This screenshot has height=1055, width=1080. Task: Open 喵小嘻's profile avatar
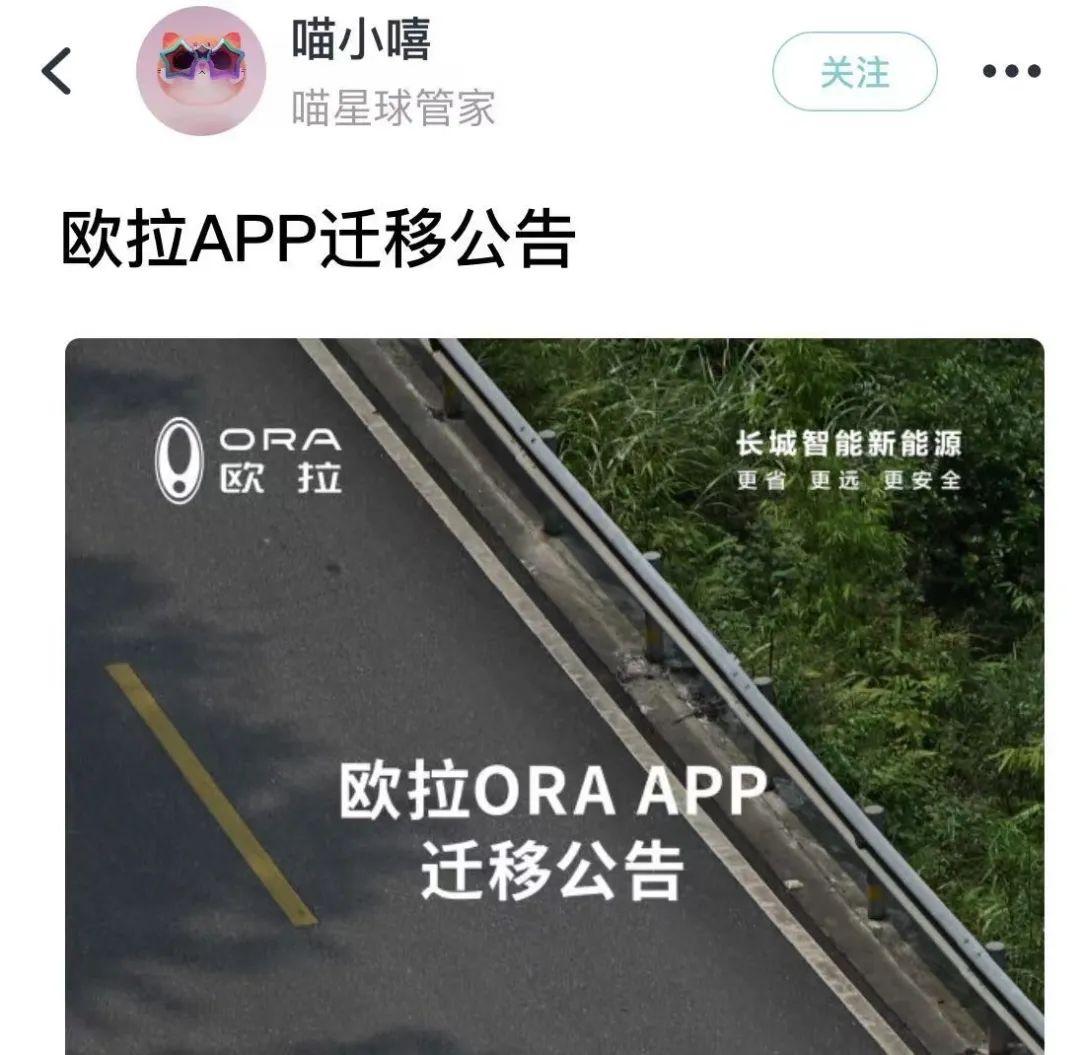[x=200, y=71]
